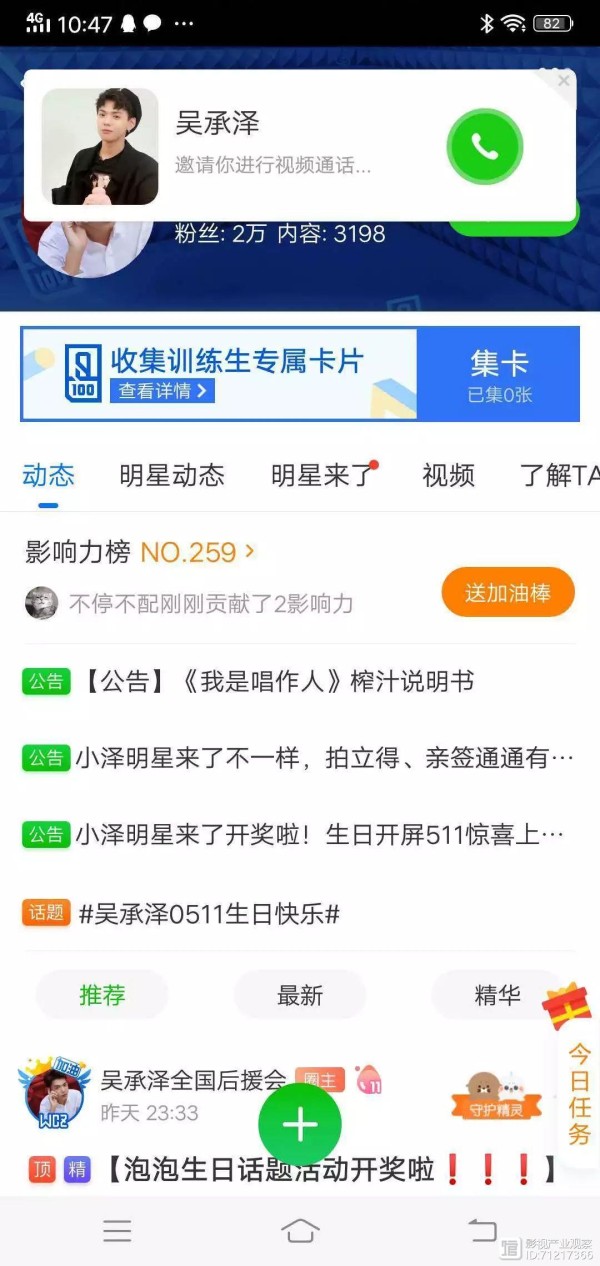This screenshot has height=1266, width=600.
Task: Select the 最新 filter chip
Action: [300, 995]
